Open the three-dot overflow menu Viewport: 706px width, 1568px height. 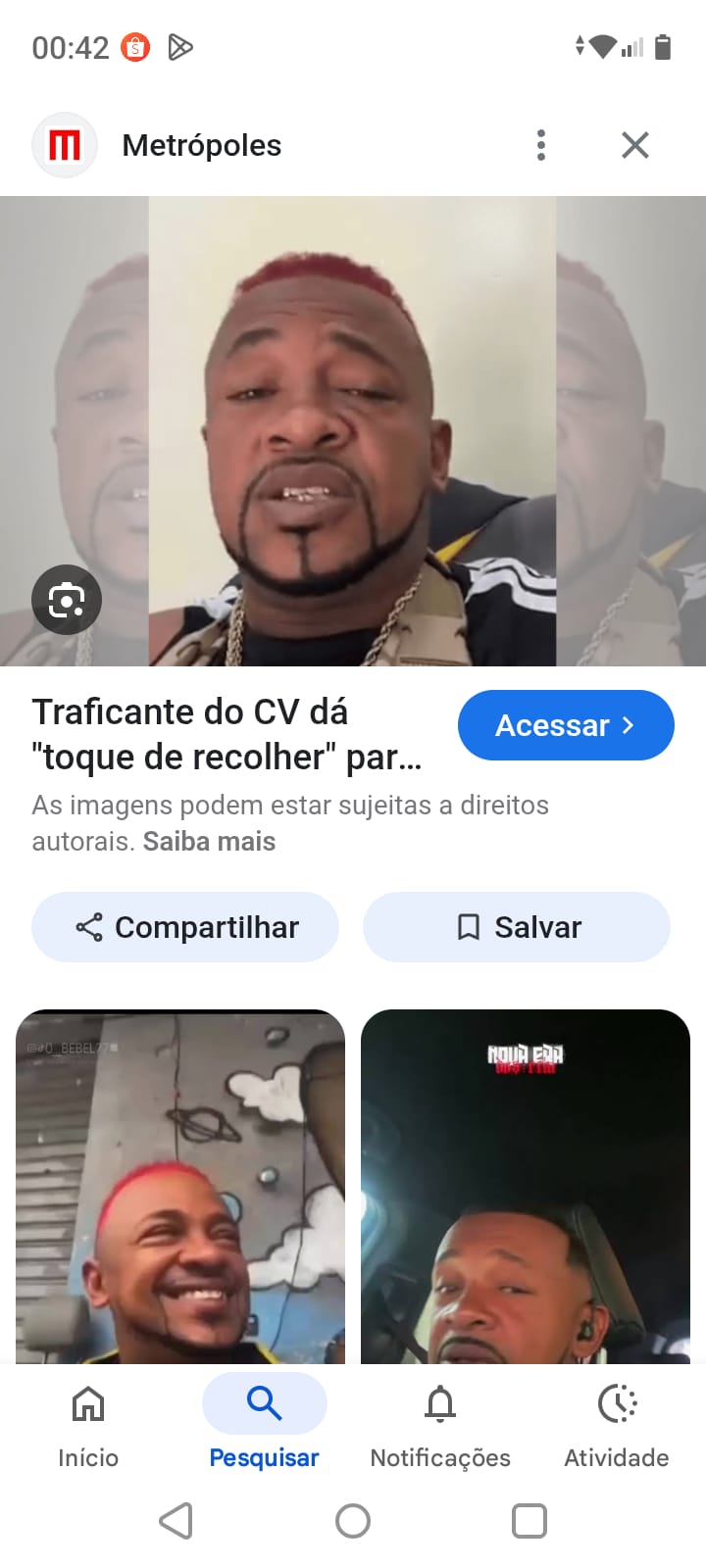pos(541,145)
